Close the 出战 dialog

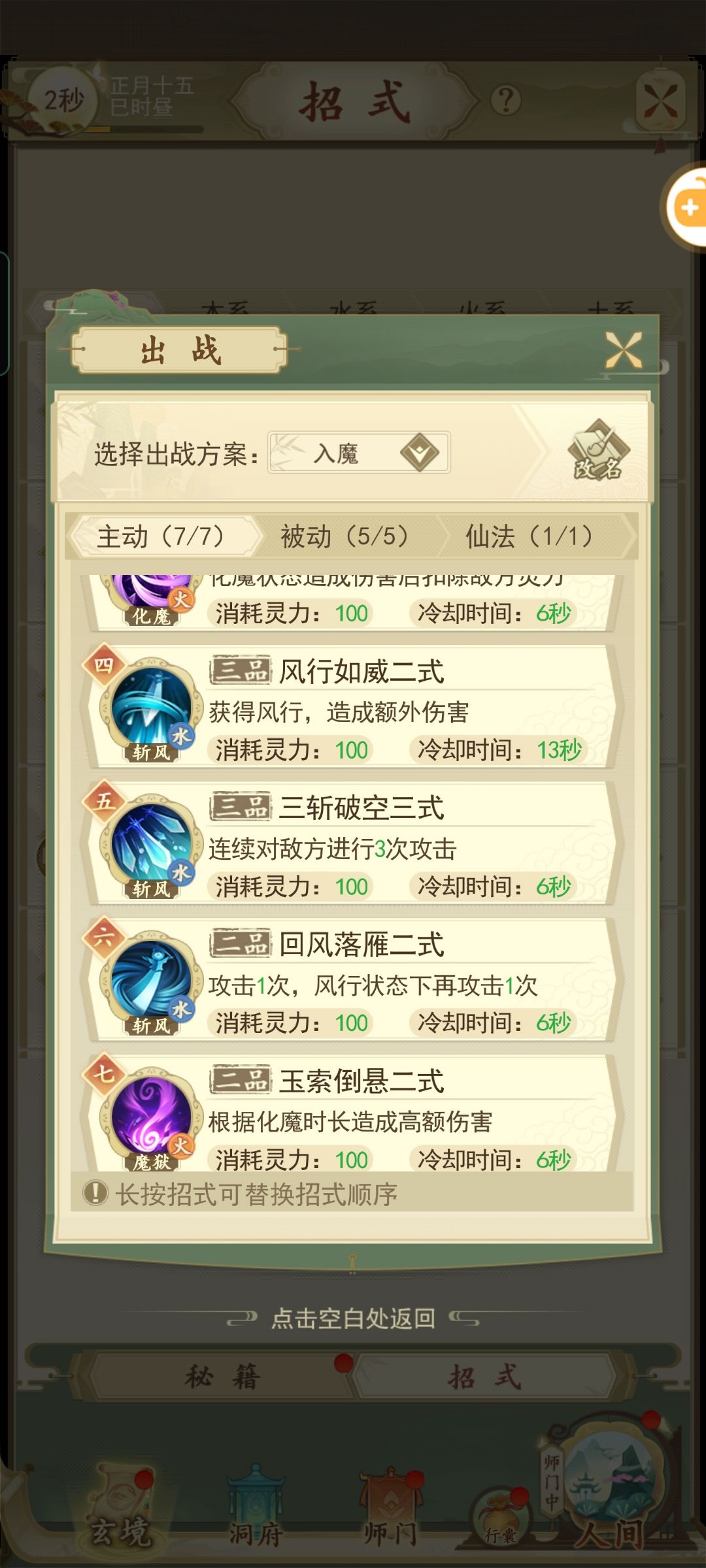click(x=623, y=350)
